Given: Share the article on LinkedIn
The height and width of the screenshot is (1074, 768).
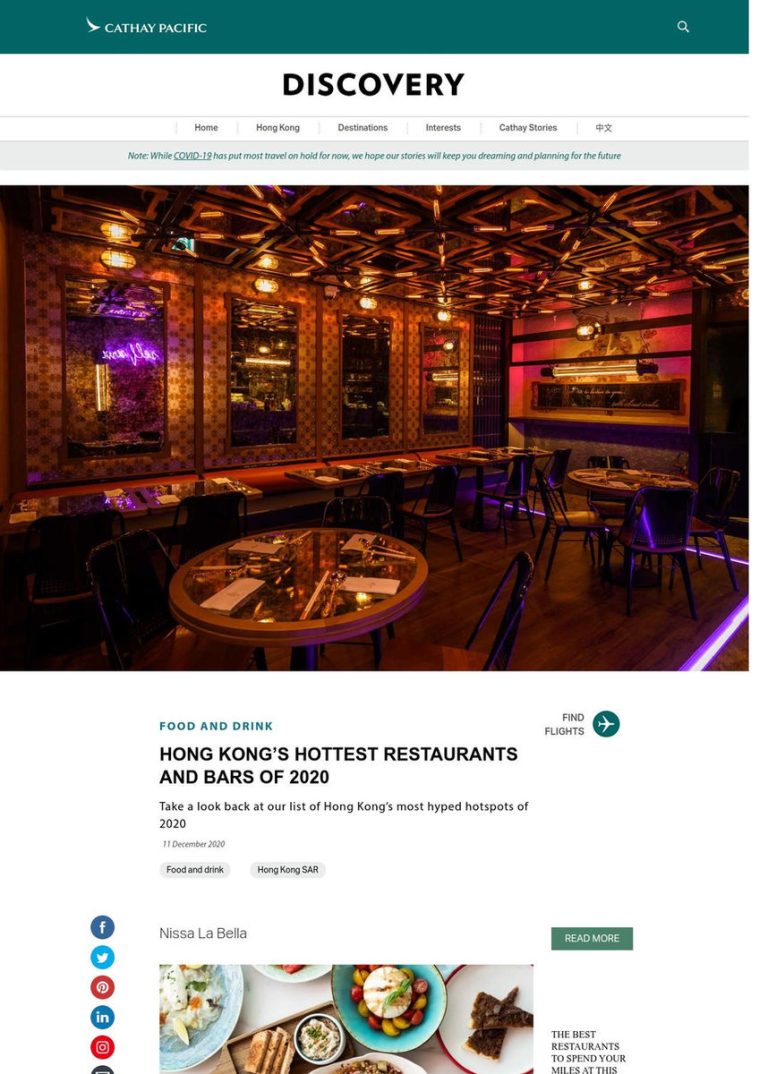Looking at the screenshot, I should point(103,1017).
